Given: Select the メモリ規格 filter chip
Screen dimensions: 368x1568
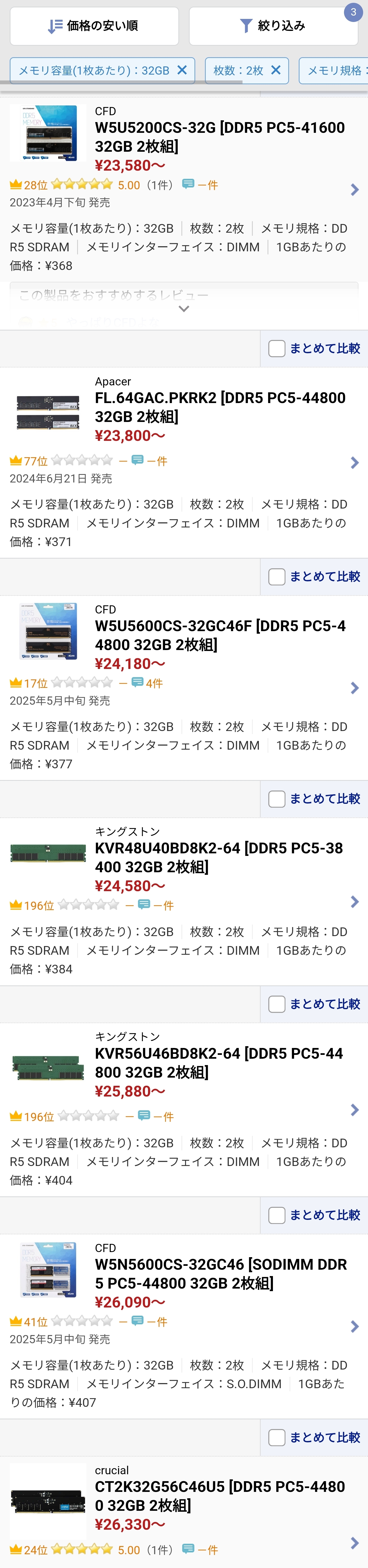Looking at the screenshot, I should [335, 70].
